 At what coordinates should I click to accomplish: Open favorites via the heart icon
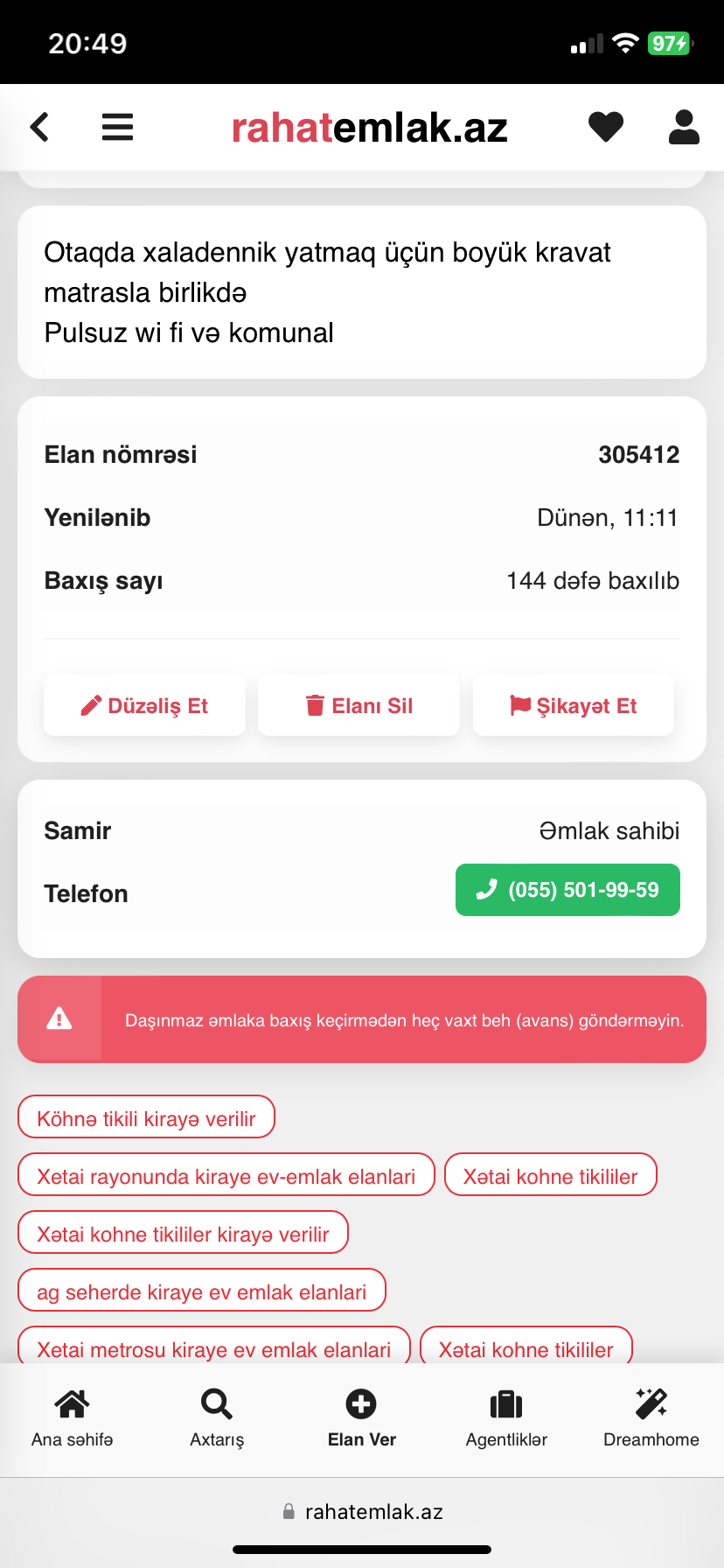(606, 127)
